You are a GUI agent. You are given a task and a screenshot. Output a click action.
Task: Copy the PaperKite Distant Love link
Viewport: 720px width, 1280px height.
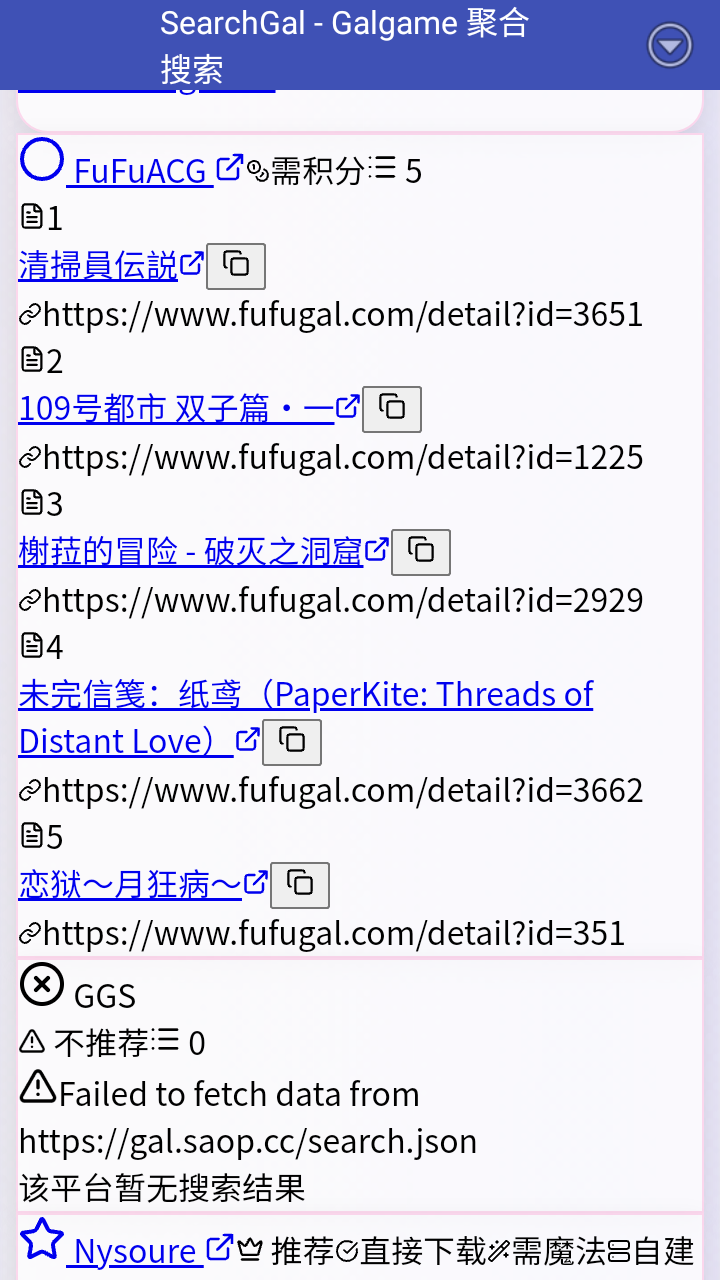coord(292,742)
